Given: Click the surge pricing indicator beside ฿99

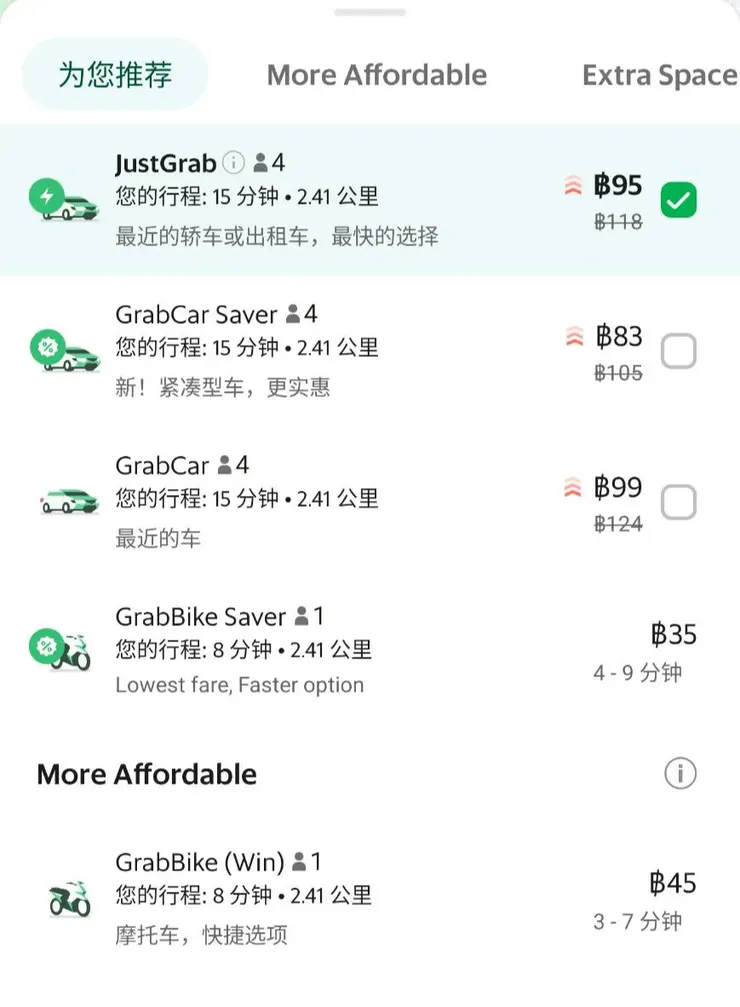Looking at the screenshot, I should pyautogui.click(x=573, y=487).
